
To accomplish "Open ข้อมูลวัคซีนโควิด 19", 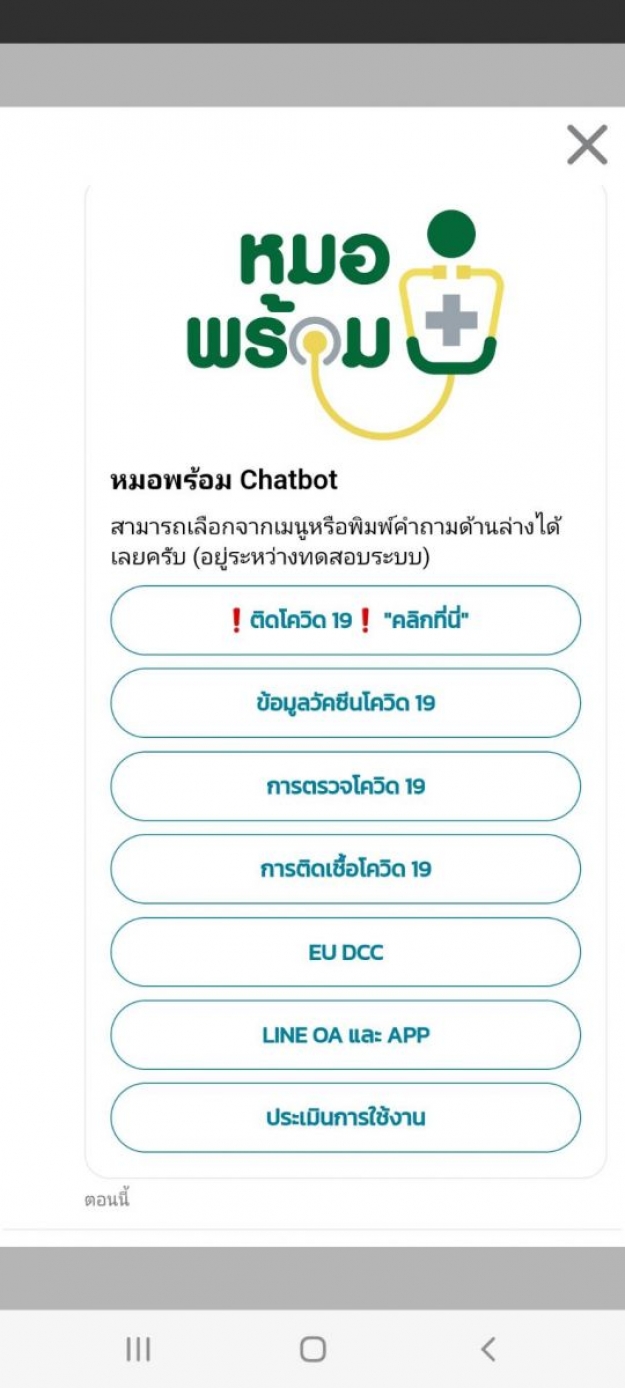I will tap(345, 703).
